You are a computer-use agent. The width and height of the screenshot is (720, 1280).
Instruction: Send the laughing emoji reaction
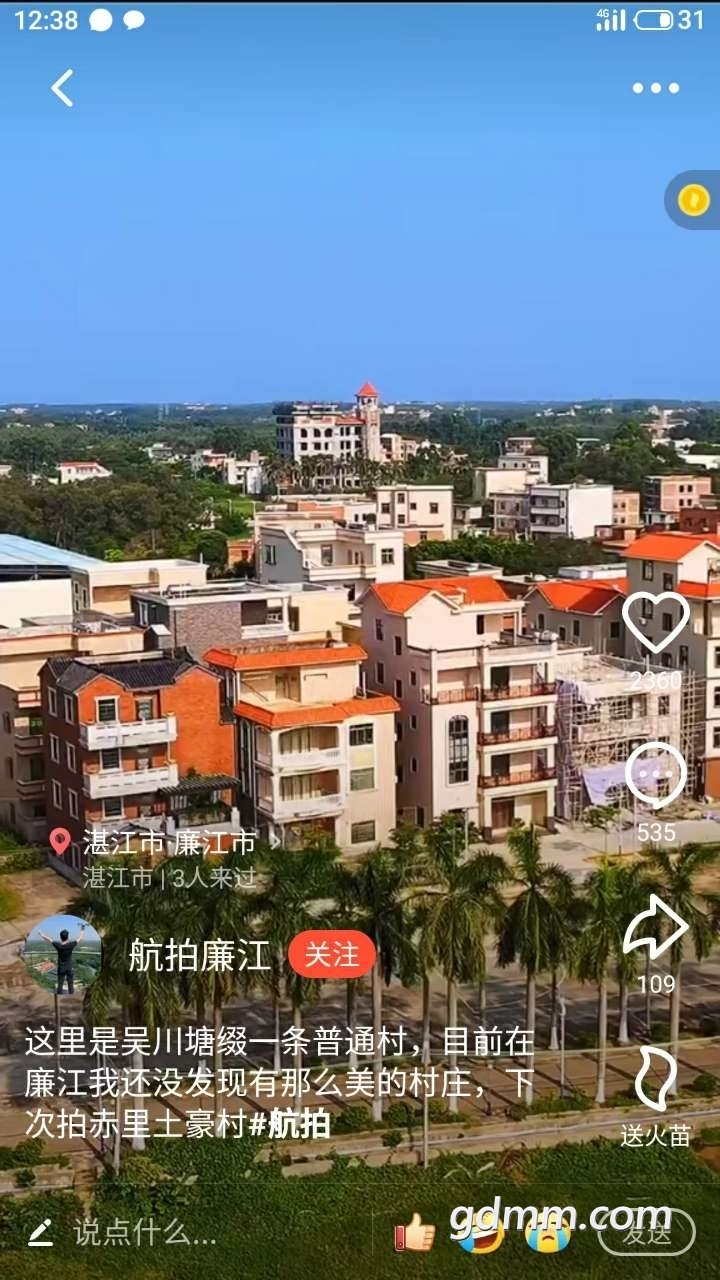(x=481, y=1233)
